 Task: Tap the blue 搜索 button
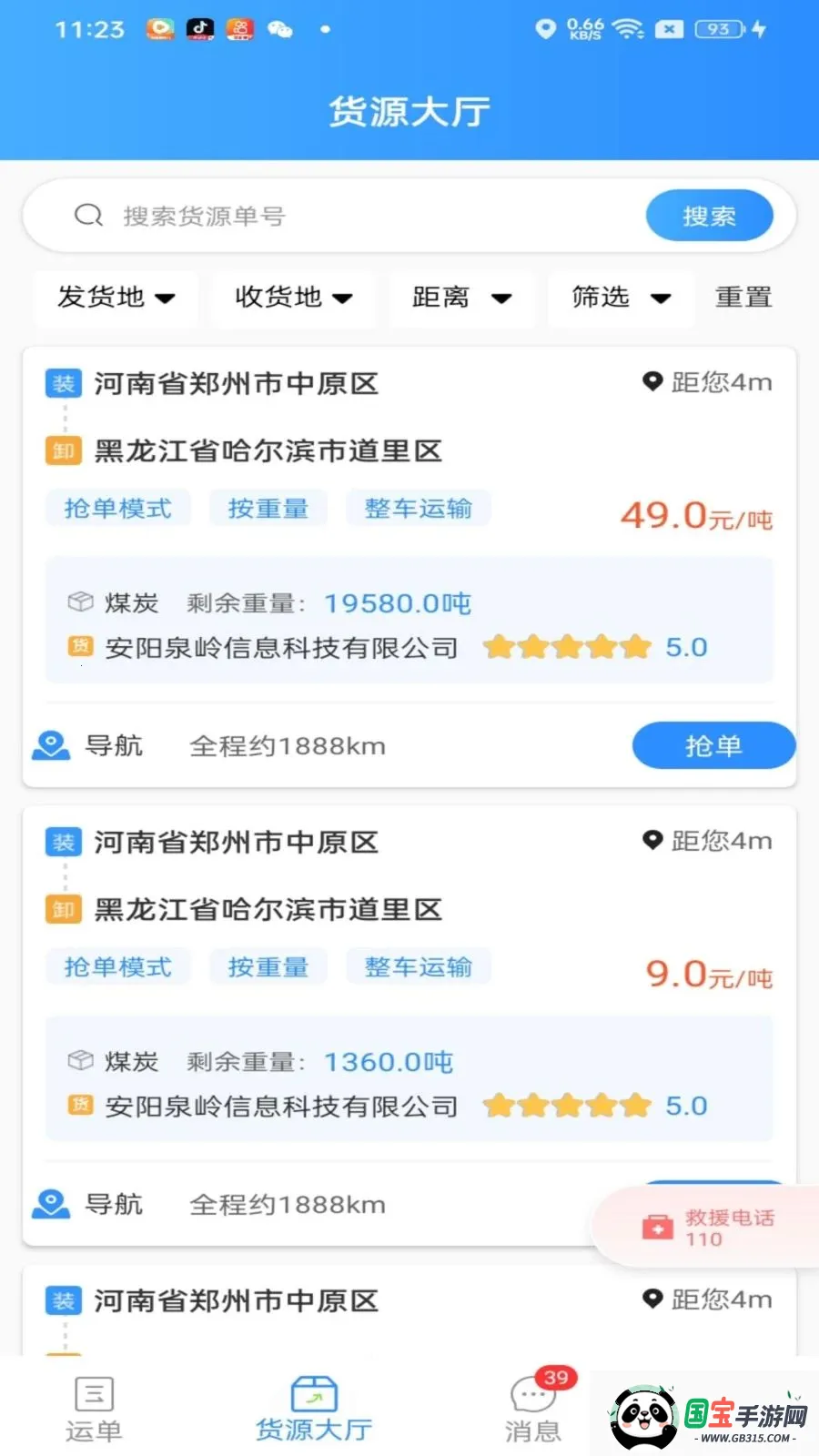point(709,217)
